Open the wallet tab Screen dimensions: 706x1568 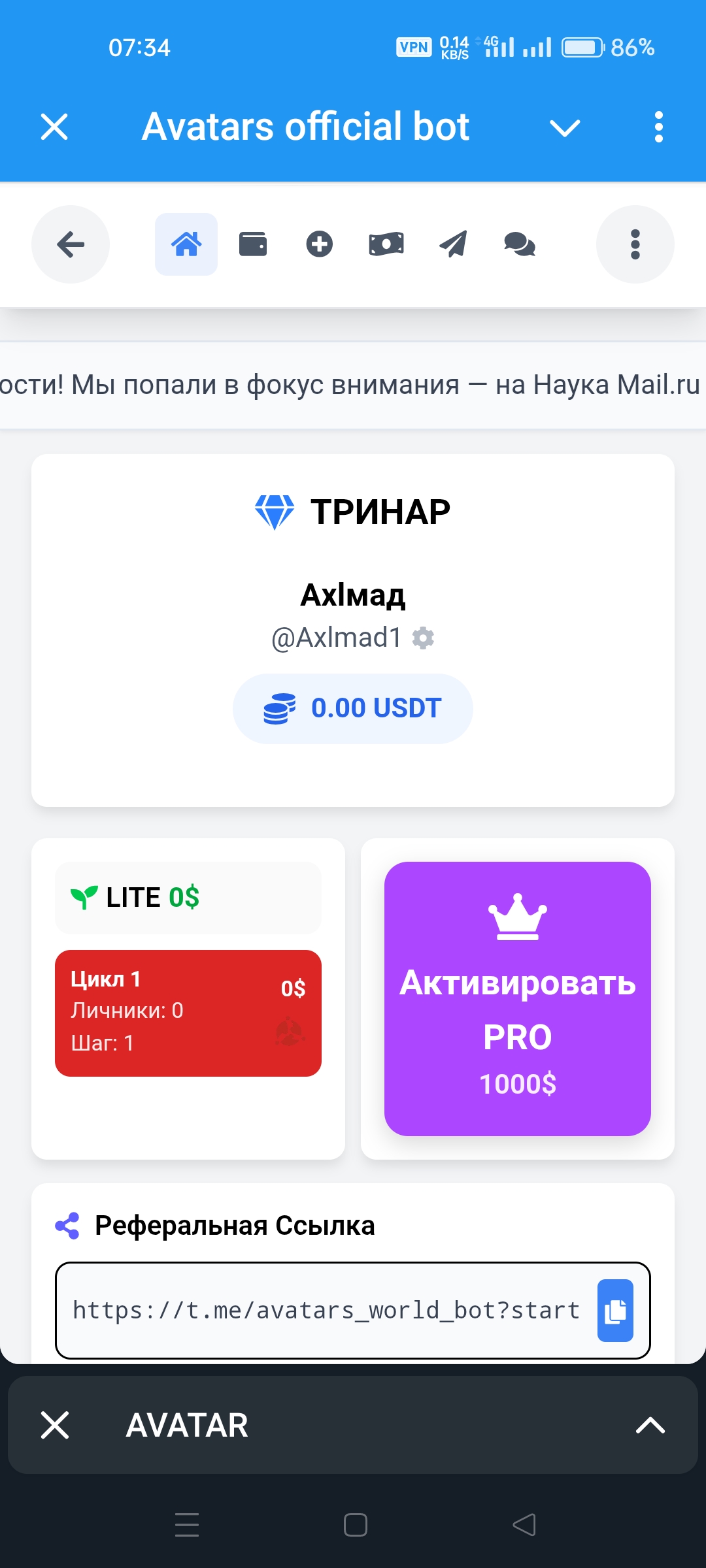pos(253,244)
